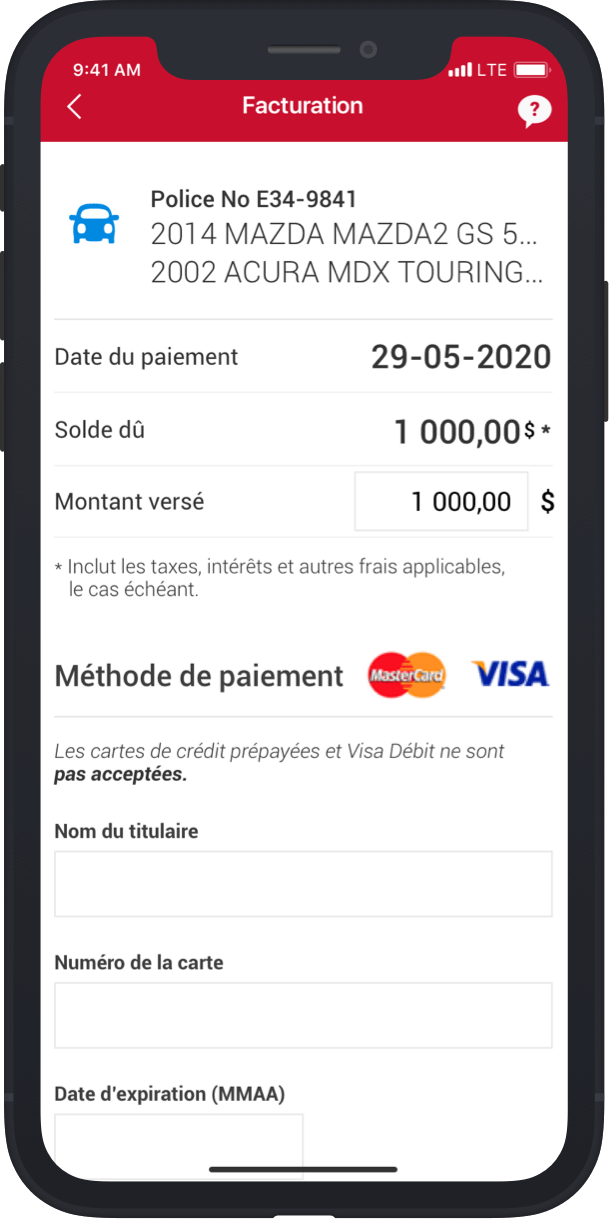Open the help question mark icon
The height and width of the screenshot is (1220, 610).
coord(534,111)
